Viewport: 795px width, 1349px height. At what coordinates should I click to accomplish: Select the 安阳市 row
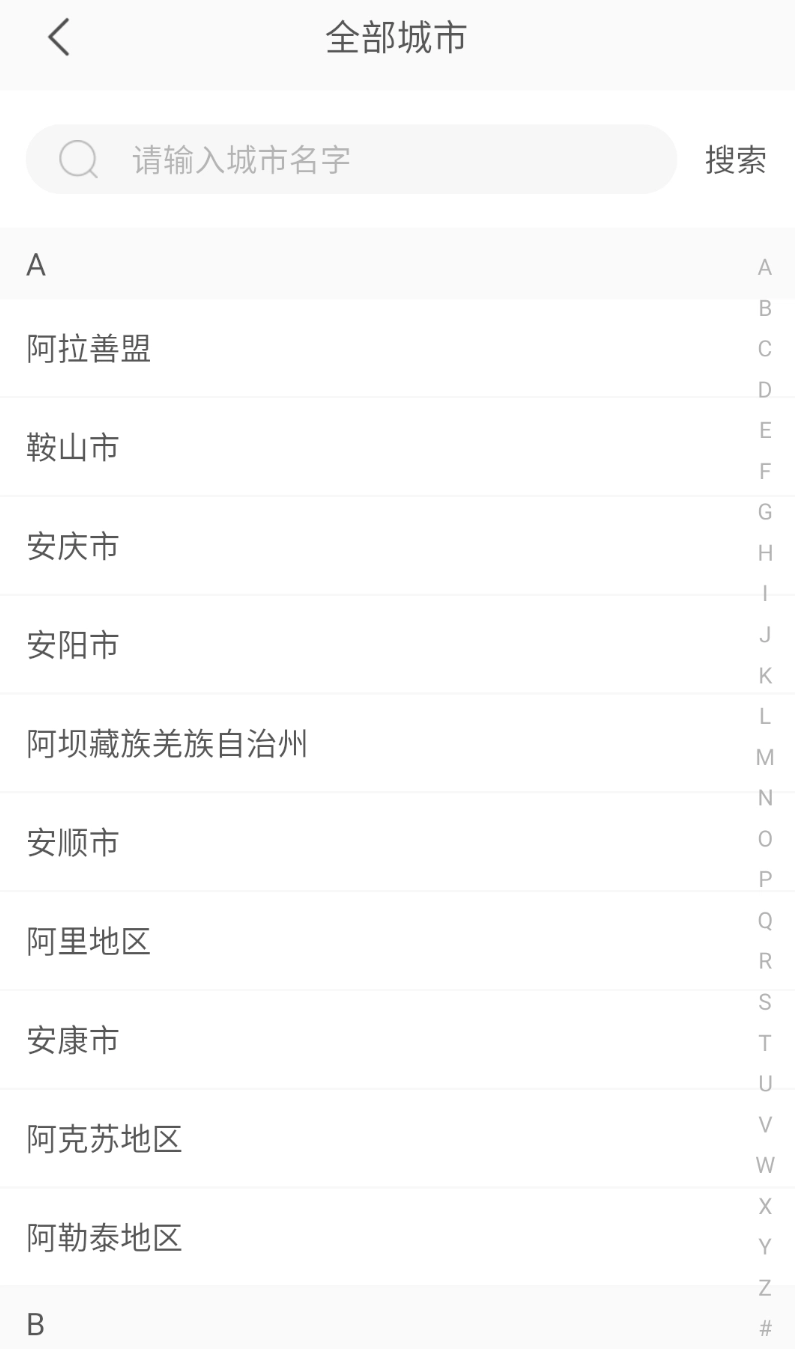point(73,645)
